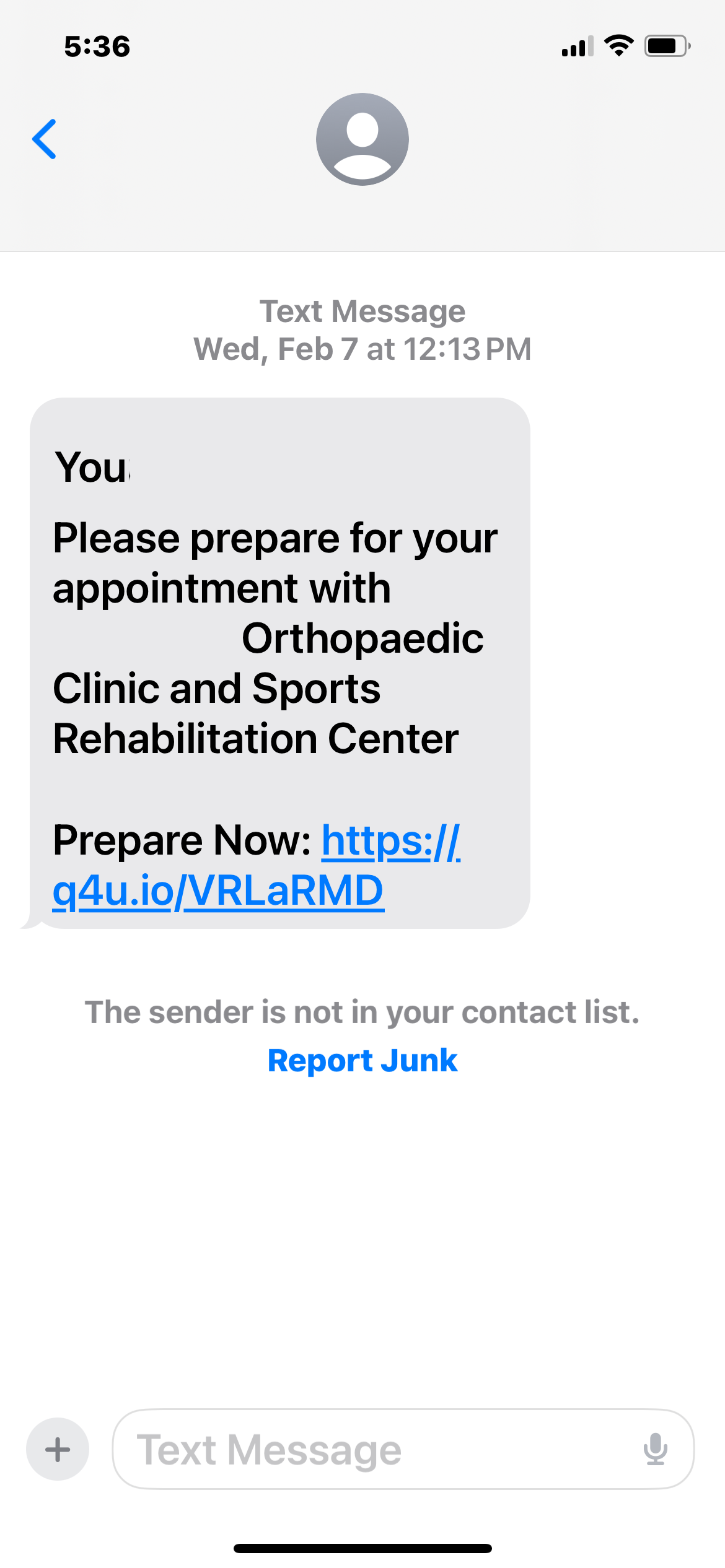Open the plus attachments menu
The height and width of the screenshot is (1568, 725).
point(58,1449)
